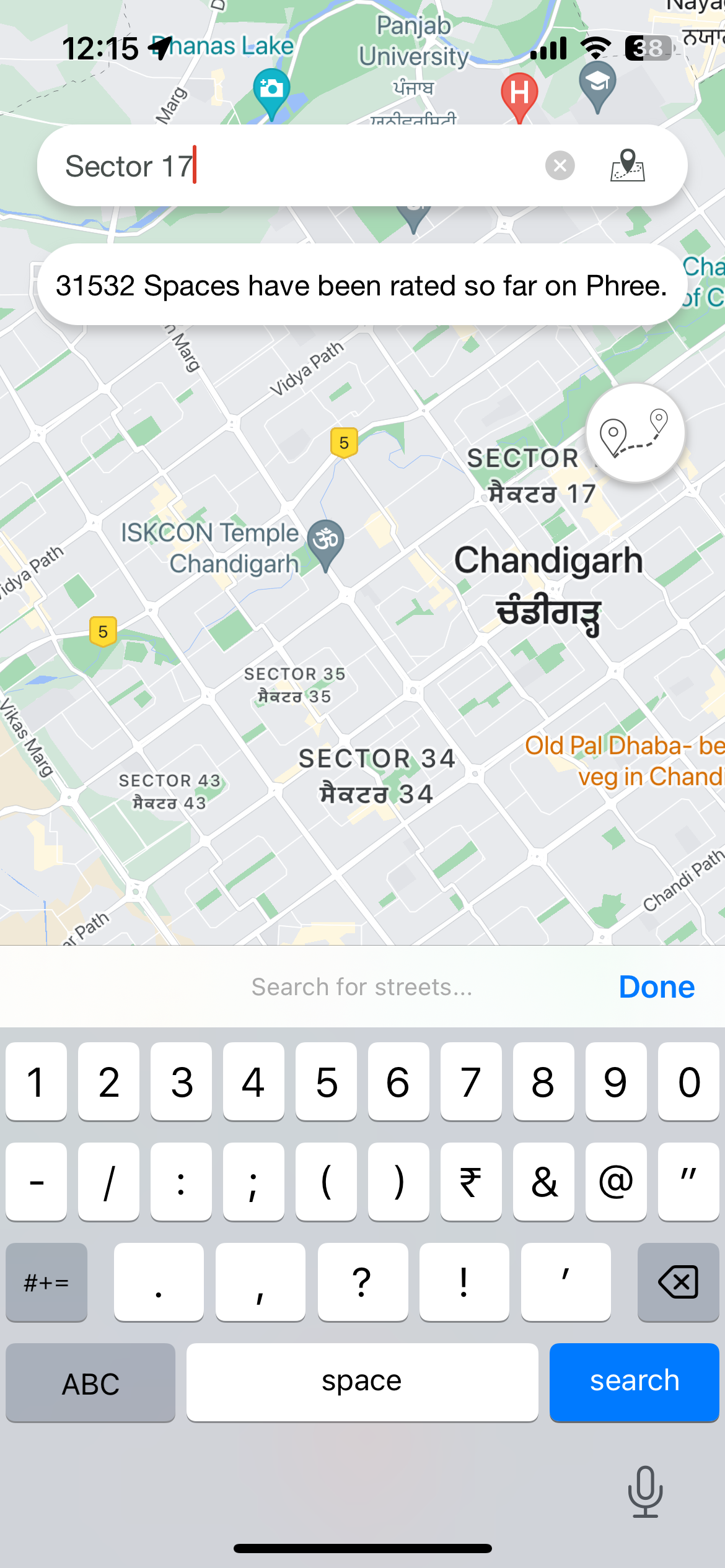Viewport: 725px width, 1568px height.
Task: Open Old Pal Dhaba place label
Action: (625, 761)
